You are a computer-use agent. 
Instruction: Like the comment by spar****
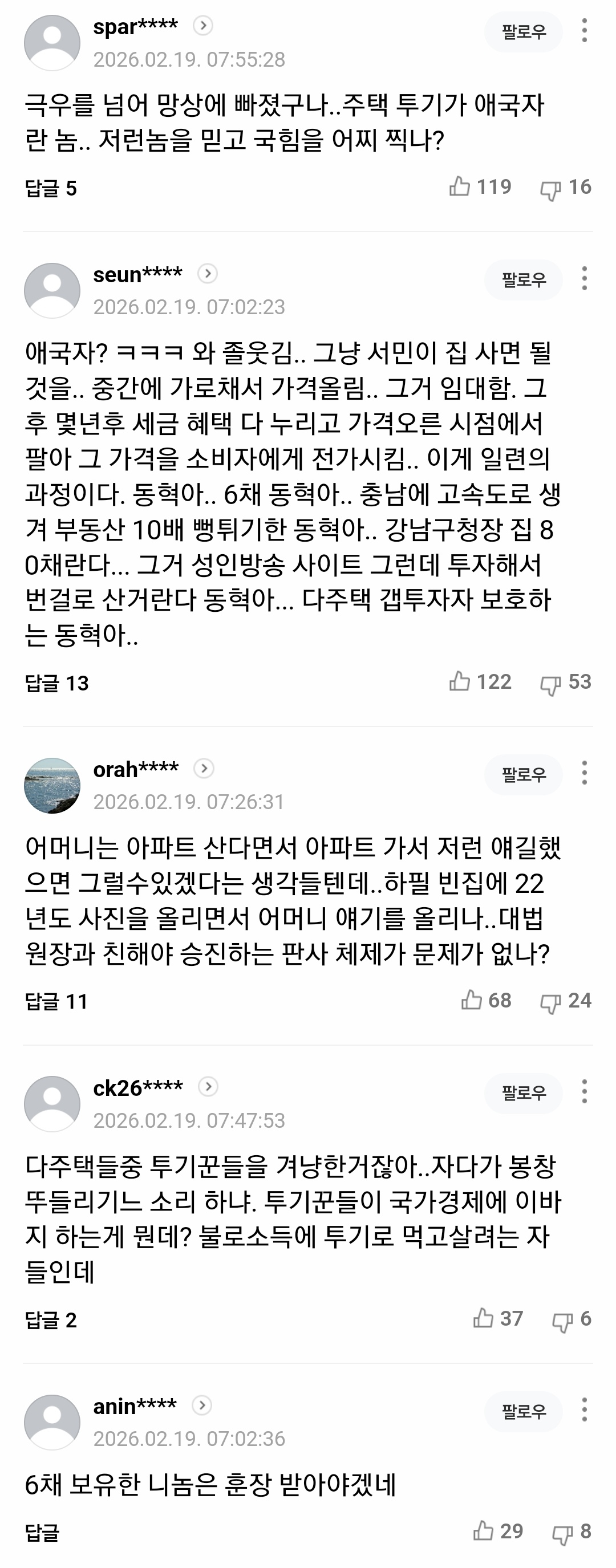(460, 187)
